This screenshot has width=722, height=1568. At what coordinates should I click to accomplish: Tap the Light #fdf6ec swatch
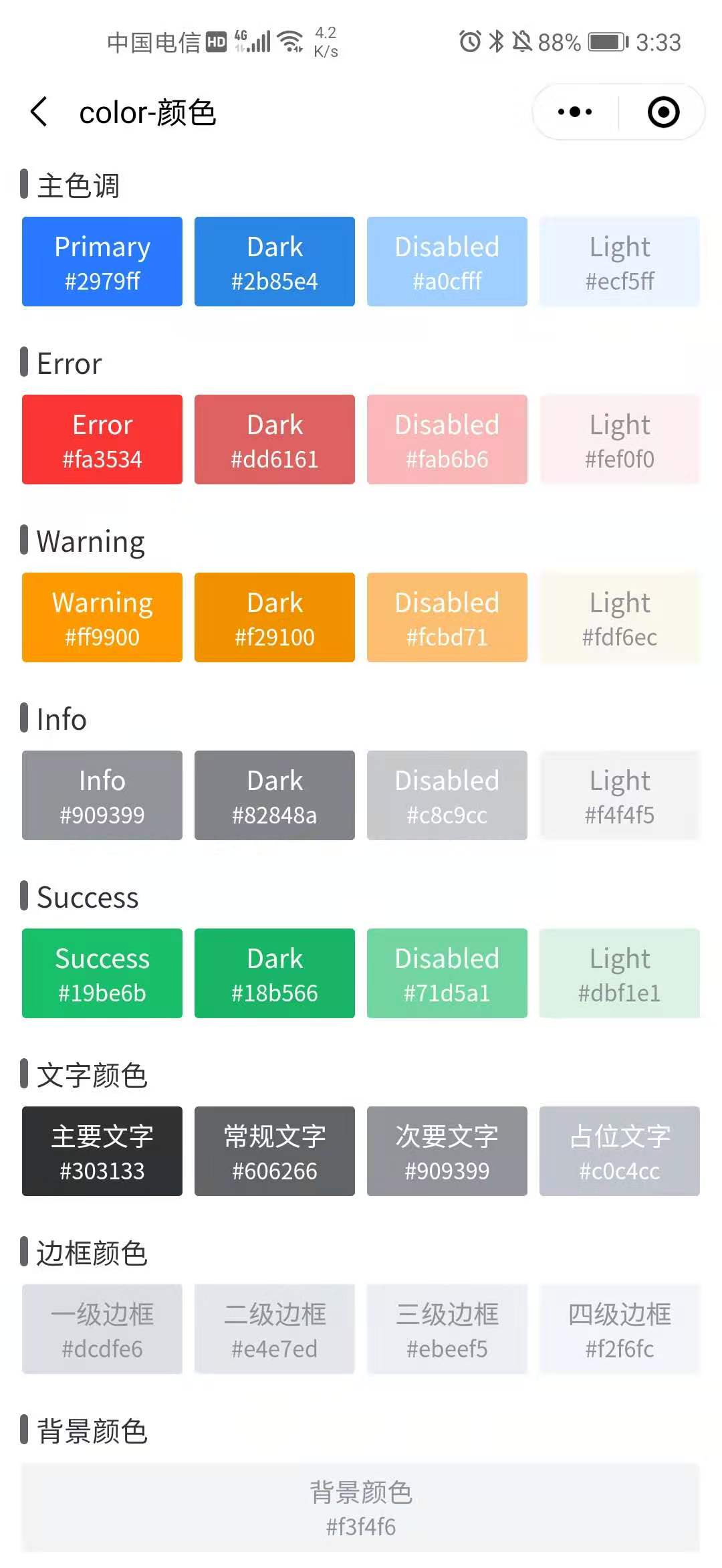620,617
